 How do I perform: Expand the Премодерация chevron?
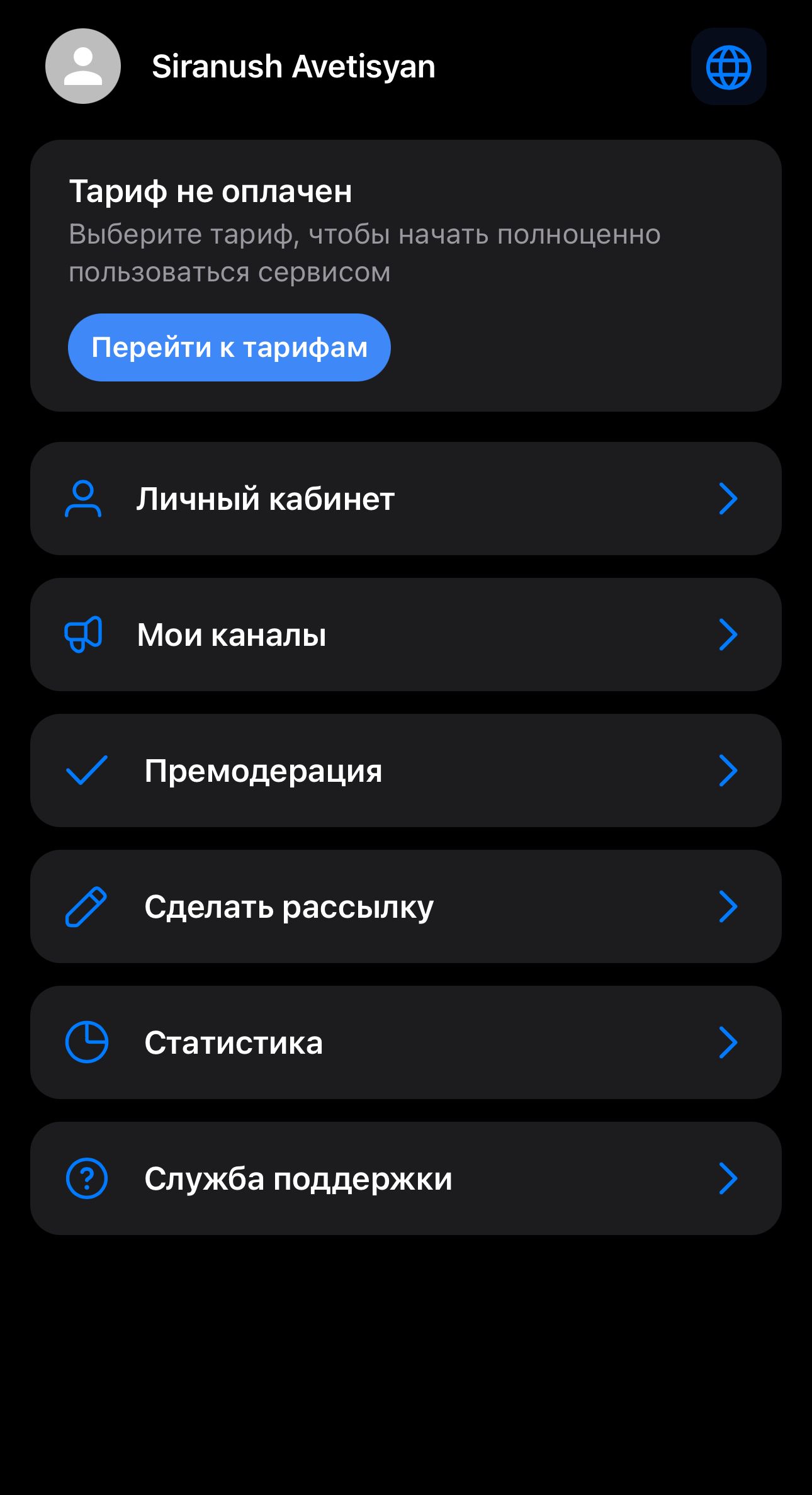(x=728, y=770)
